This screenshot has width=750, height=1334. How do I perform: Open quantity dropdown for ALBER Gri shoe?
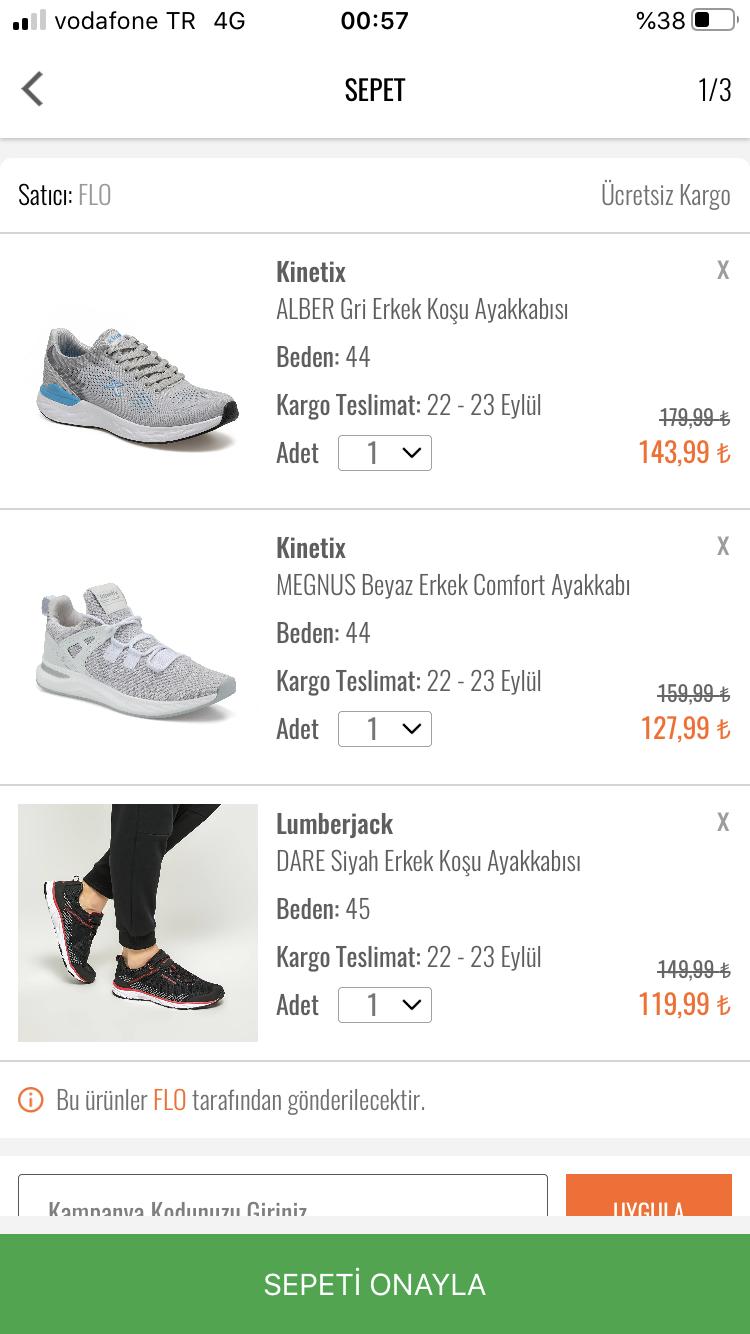coord(385,453)
